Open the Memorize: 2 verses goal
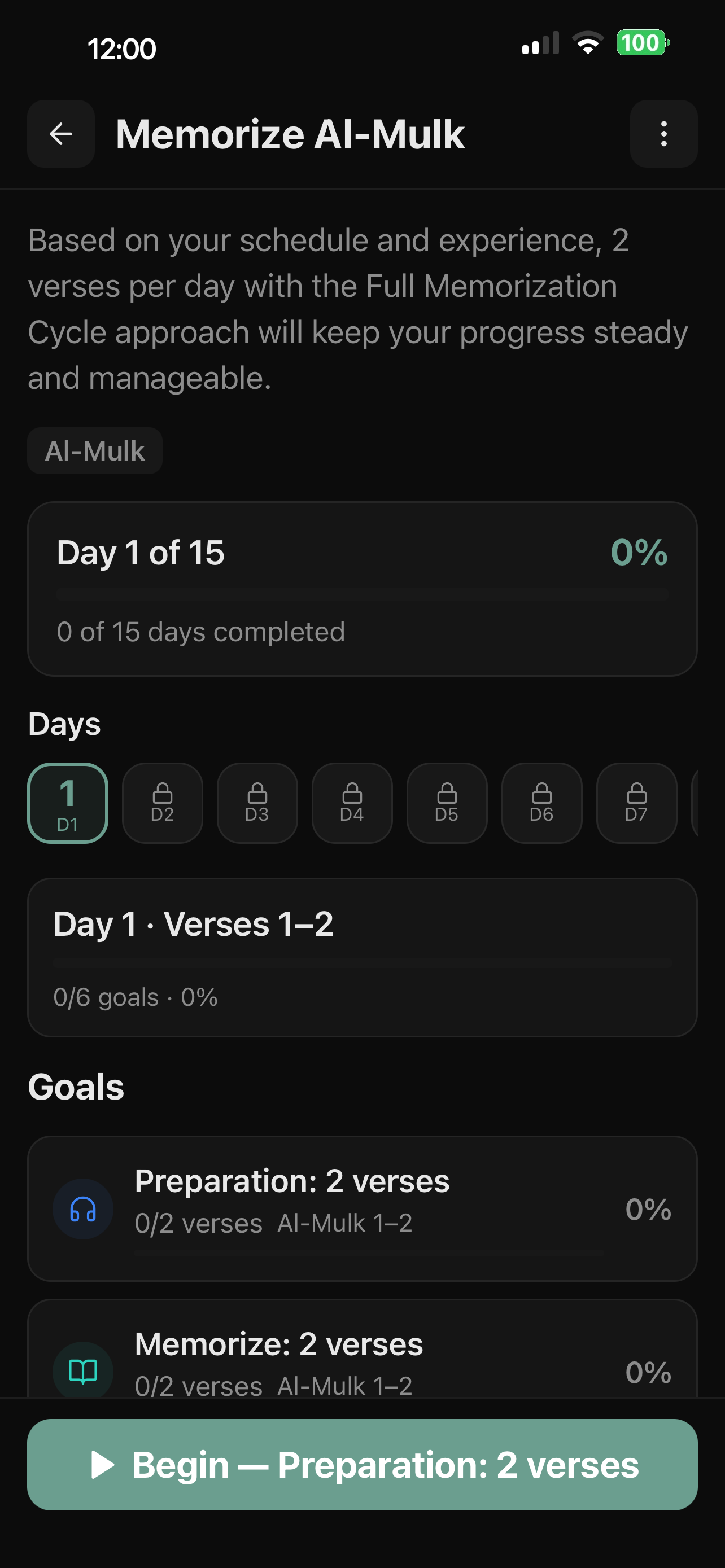The width and height of the screenshot is (725, 1568). pyautogui.click(x=361, y=1364)
